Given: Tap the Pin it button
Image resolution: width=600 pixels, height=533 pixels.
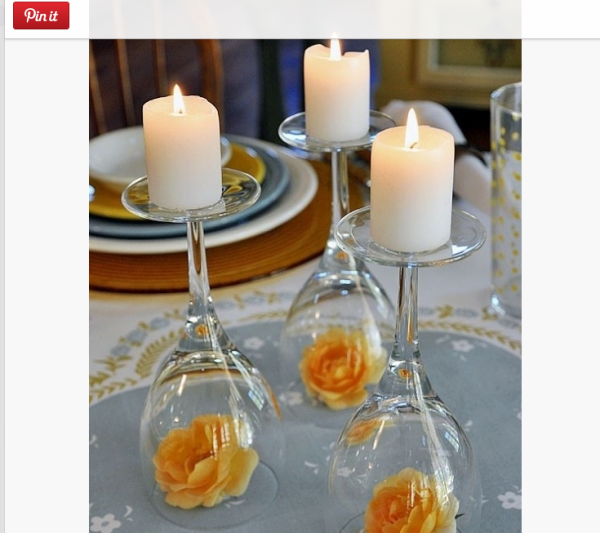Looking at the screenshot, I should pos(41,15).
